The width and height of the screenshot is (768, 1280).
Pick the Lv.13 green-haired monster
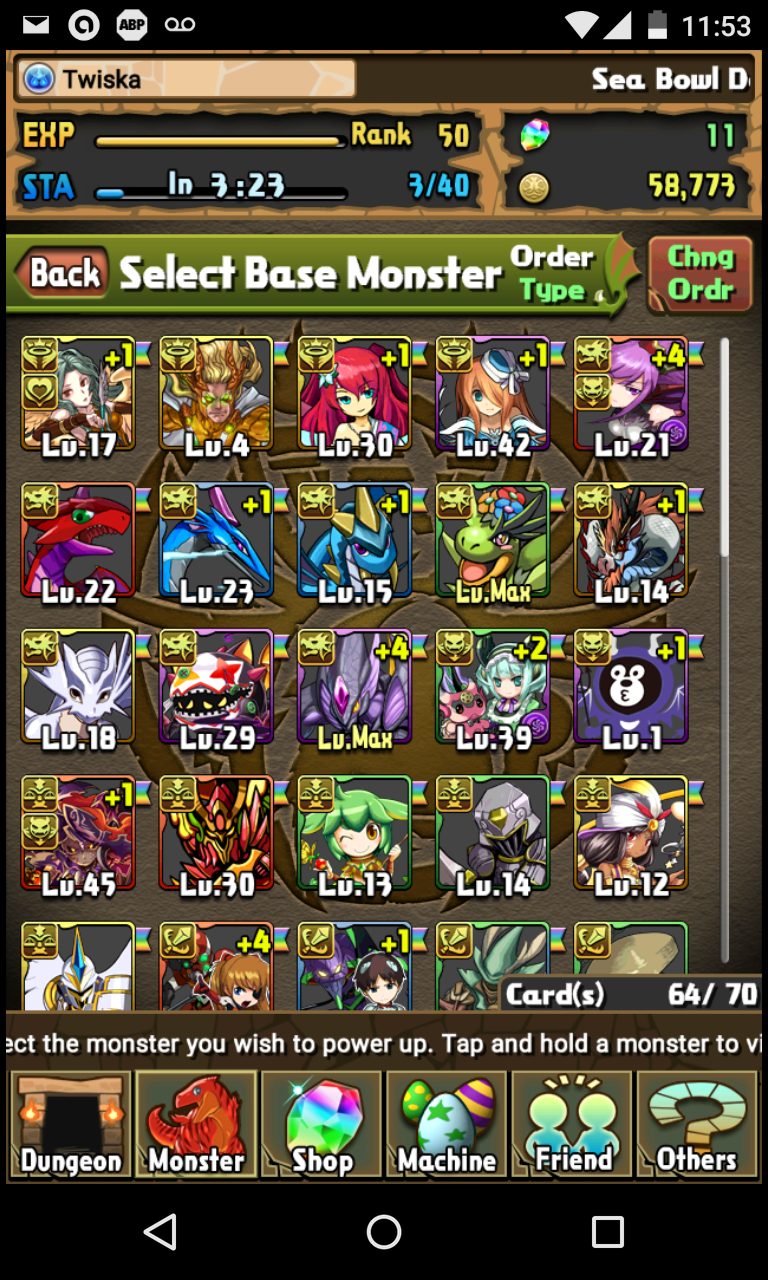click(x=355, y=834)
